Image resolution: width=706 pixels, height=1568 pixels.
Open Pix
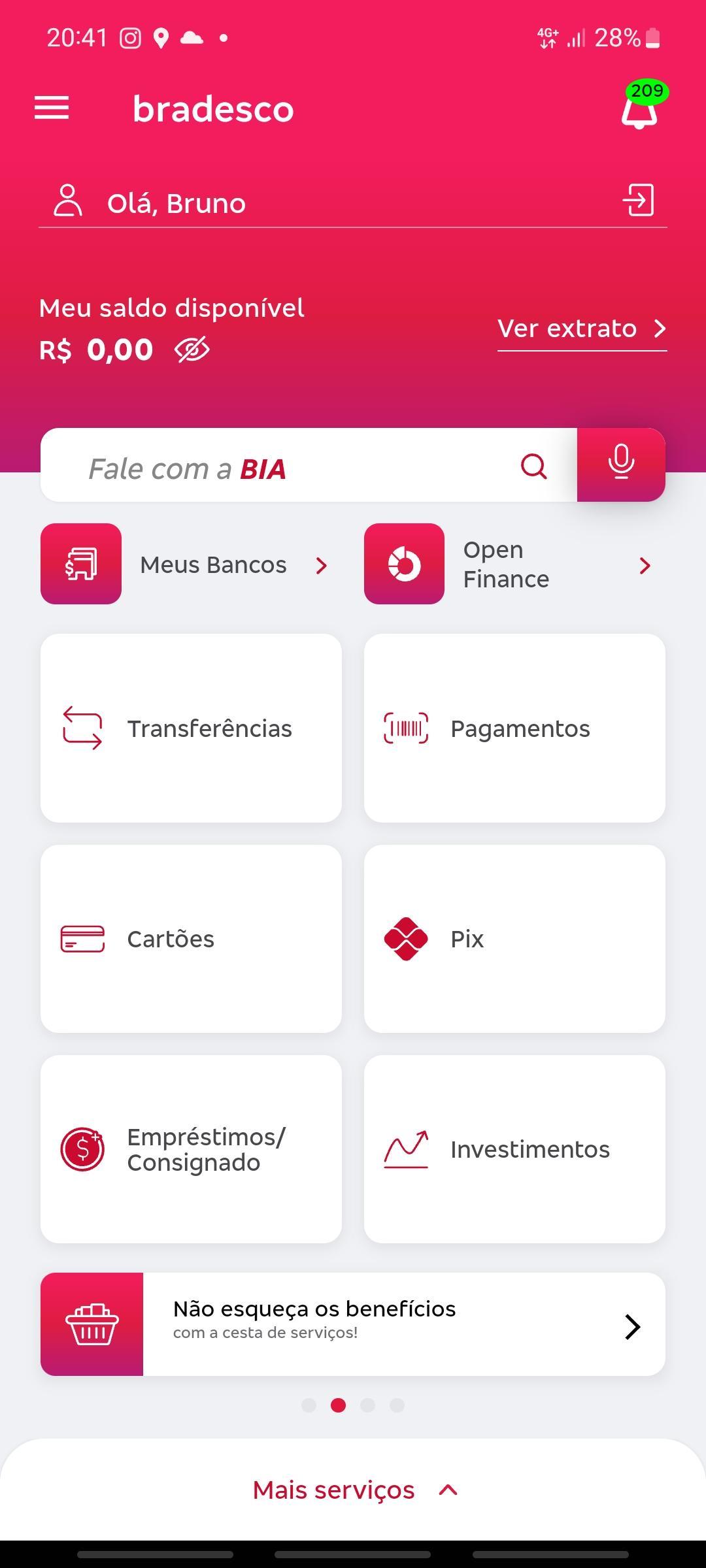click(x=514, y=939)
